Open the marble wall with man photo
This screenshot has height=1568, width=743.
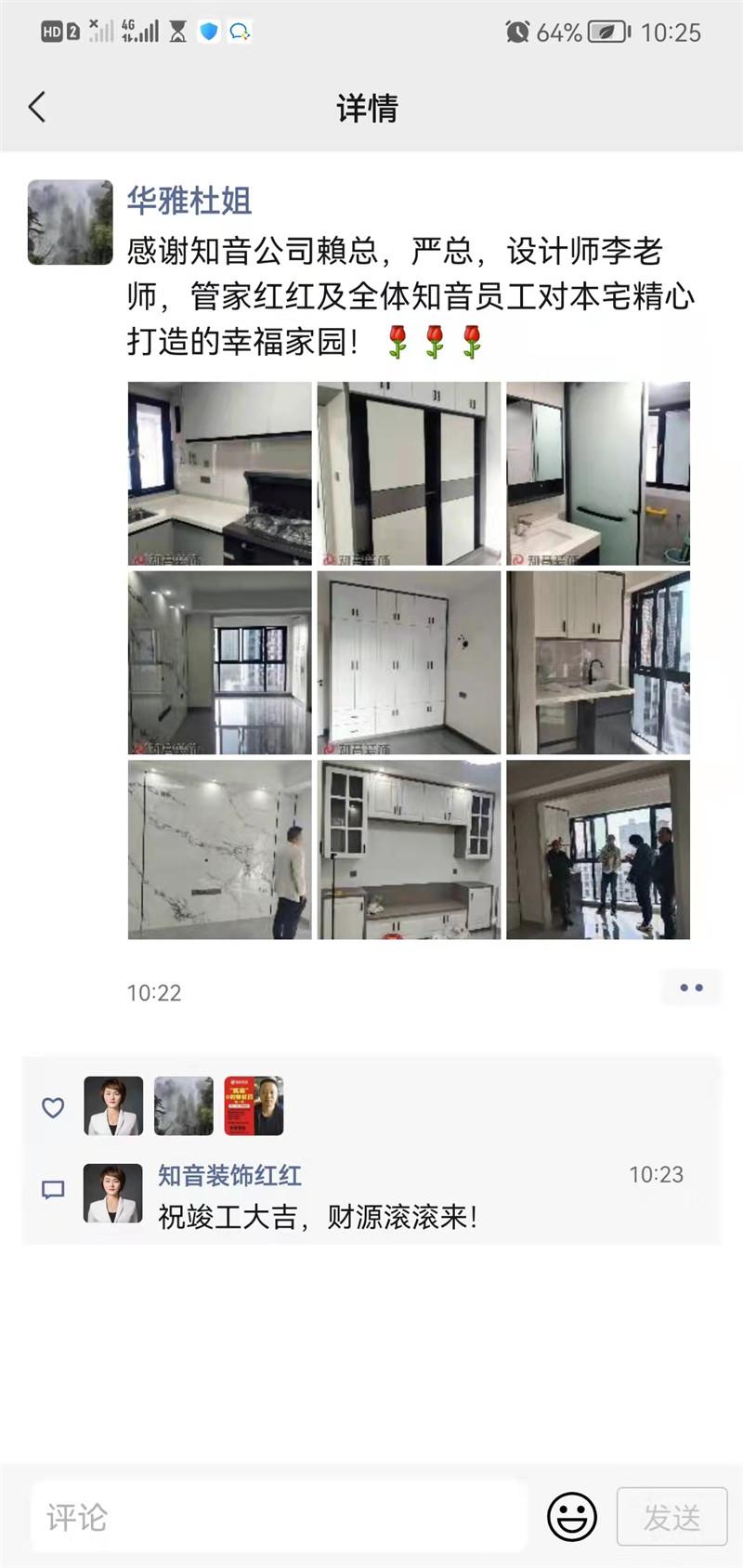[x=220, y=850]
